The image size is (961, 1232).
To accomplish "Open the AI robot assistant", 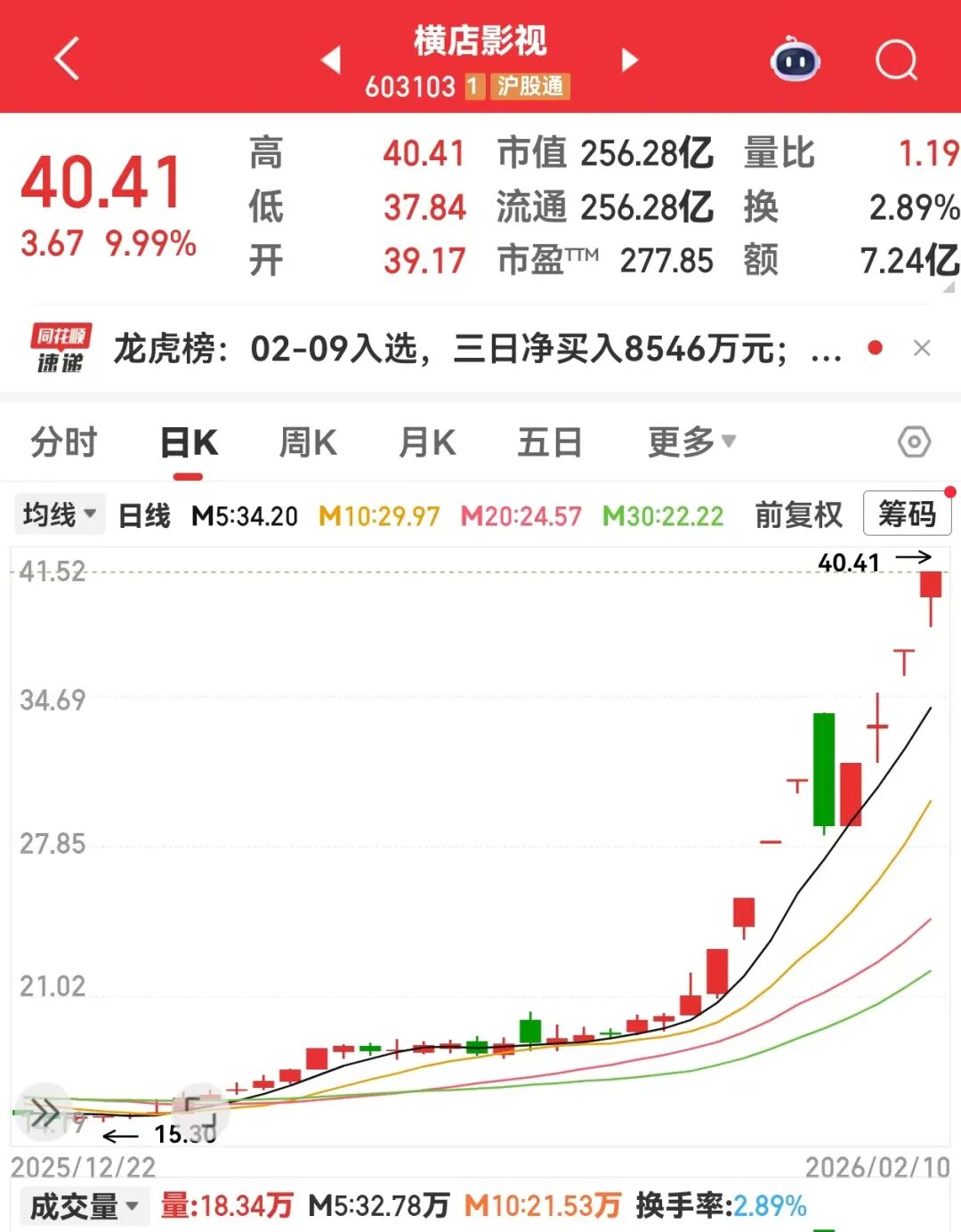I will pyautogui.click(x=795, y=59).
